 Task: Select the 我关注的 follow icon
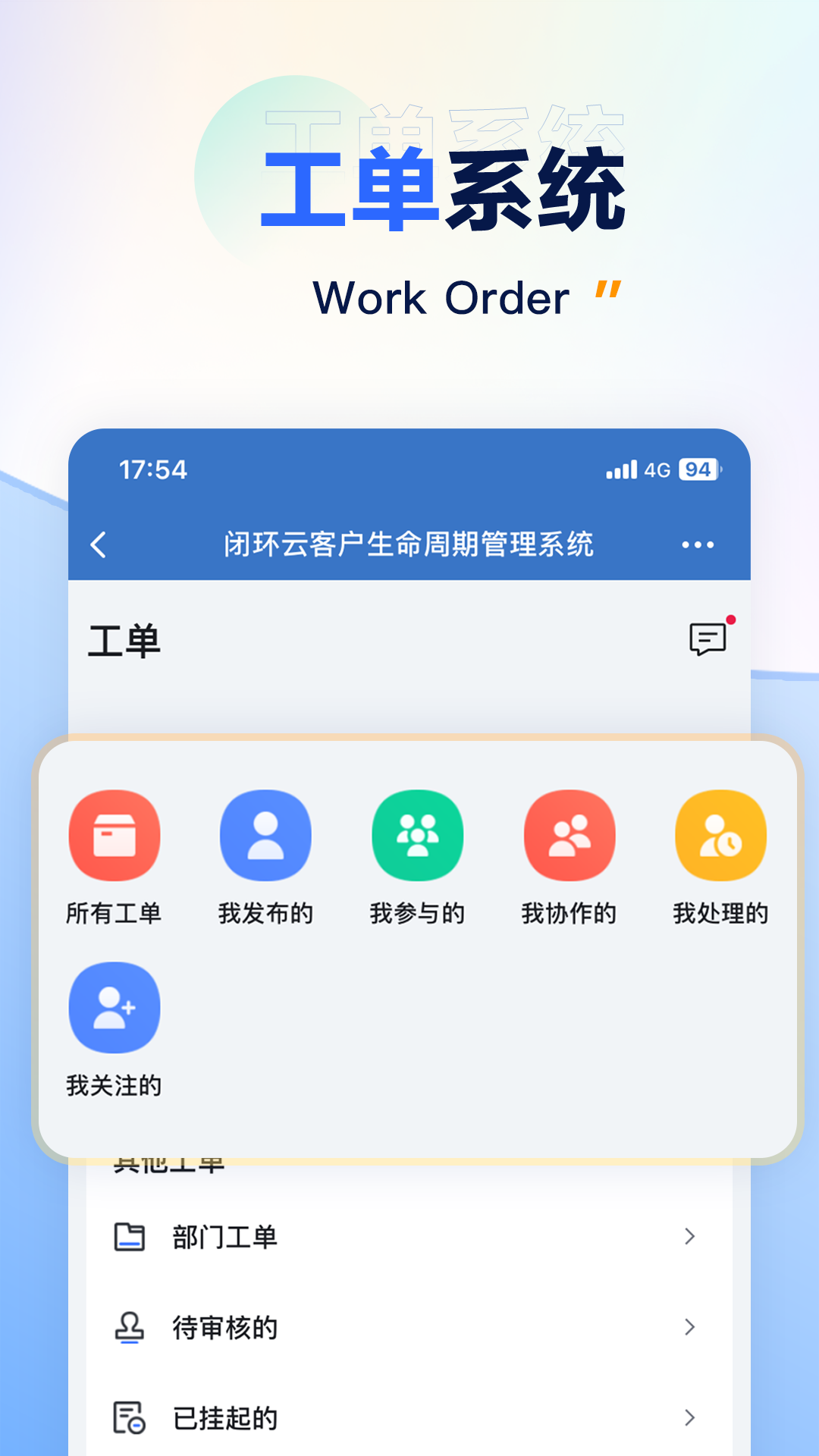coord(115,1006)
